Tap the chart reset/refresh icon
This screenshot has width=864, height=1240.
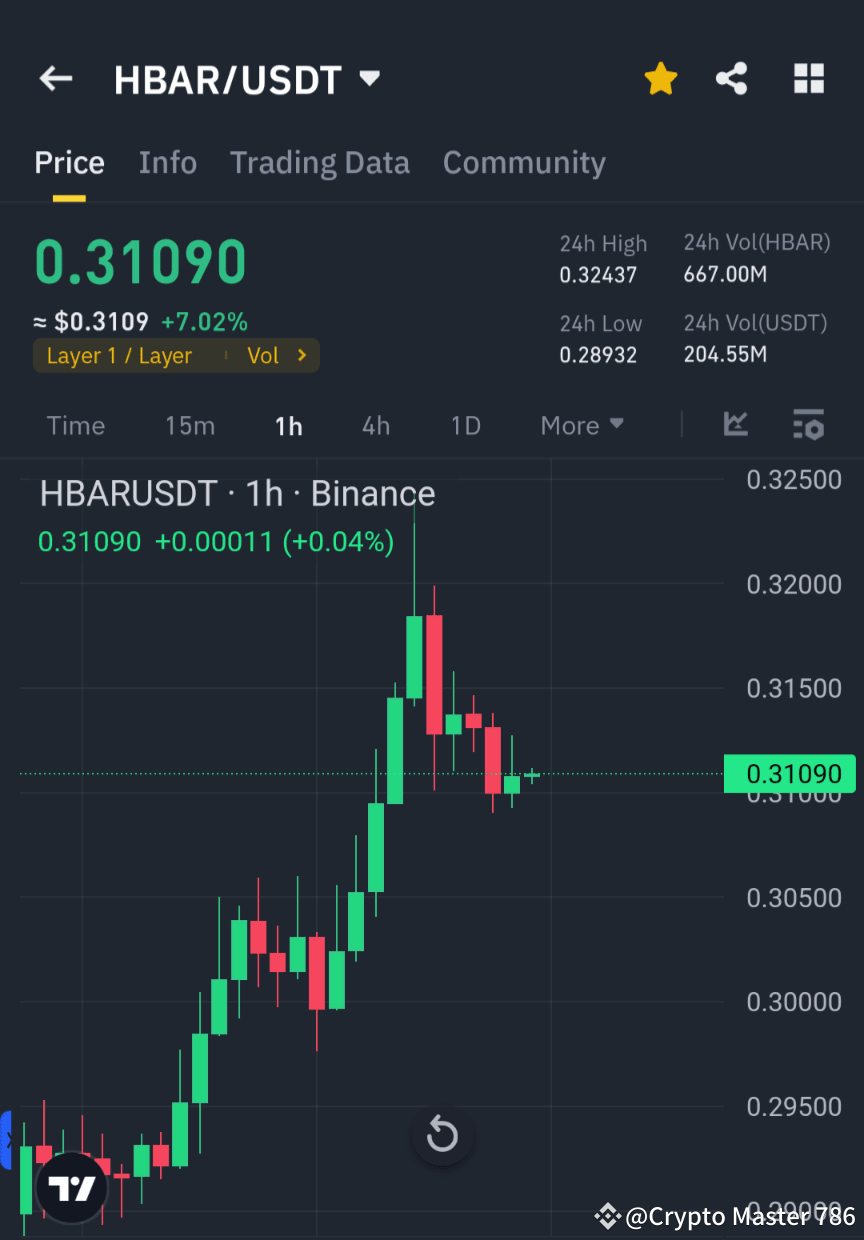[x=442, y=1135]
